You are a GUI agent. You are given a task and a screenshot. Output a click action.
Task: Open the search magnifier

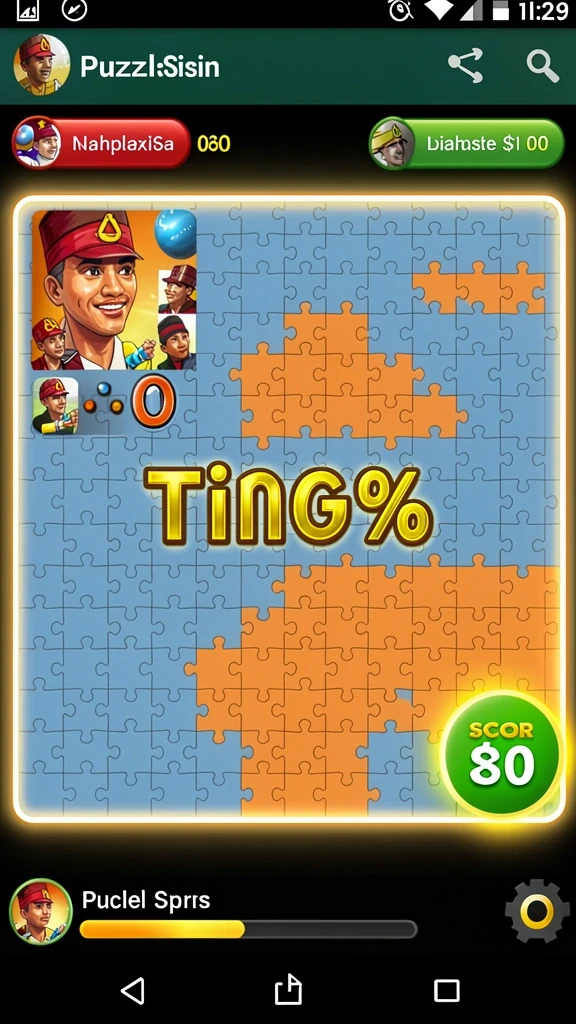(x=543, y=66)
